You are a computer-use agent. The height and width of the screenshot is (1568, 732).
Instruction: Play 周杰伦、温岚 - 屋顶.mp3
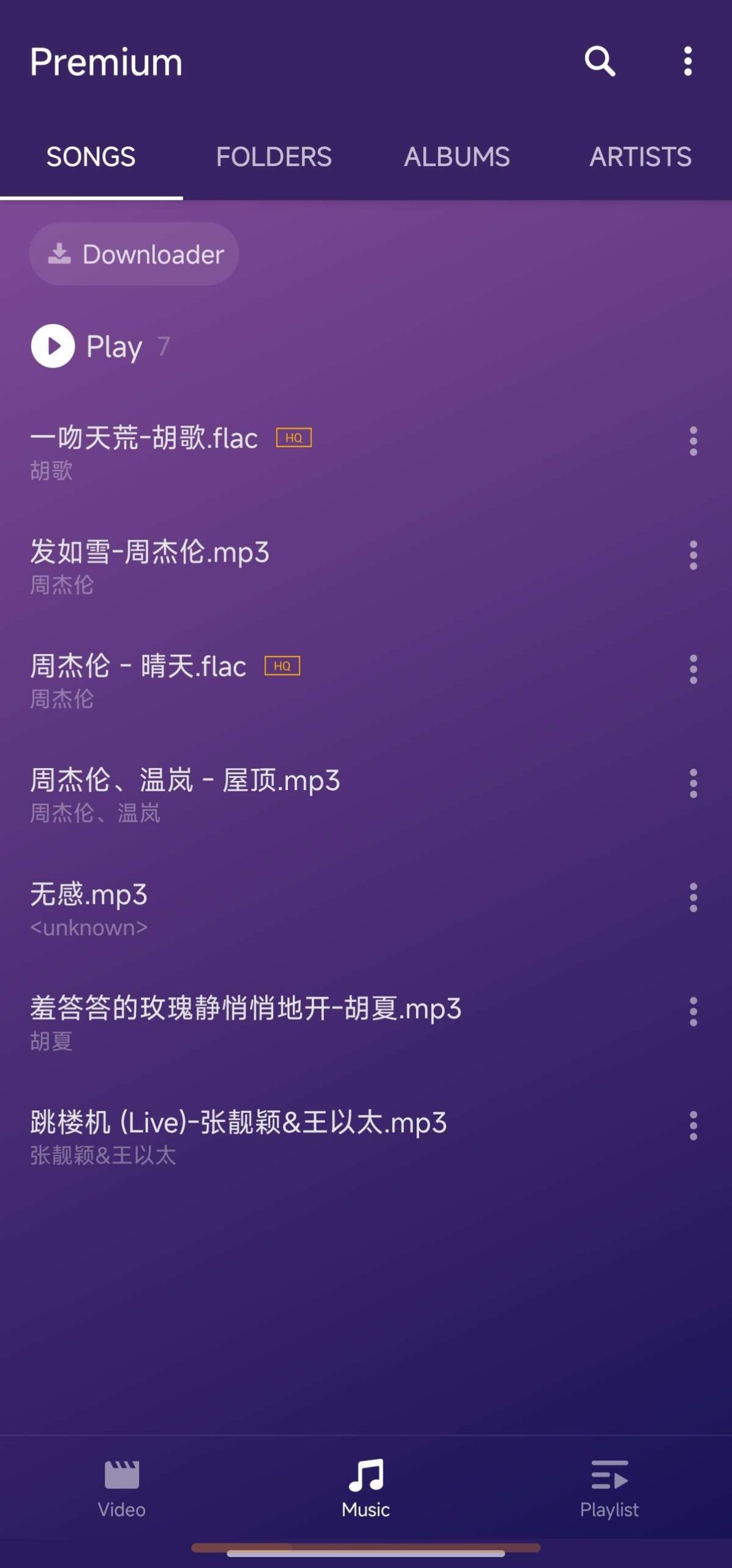343,794
